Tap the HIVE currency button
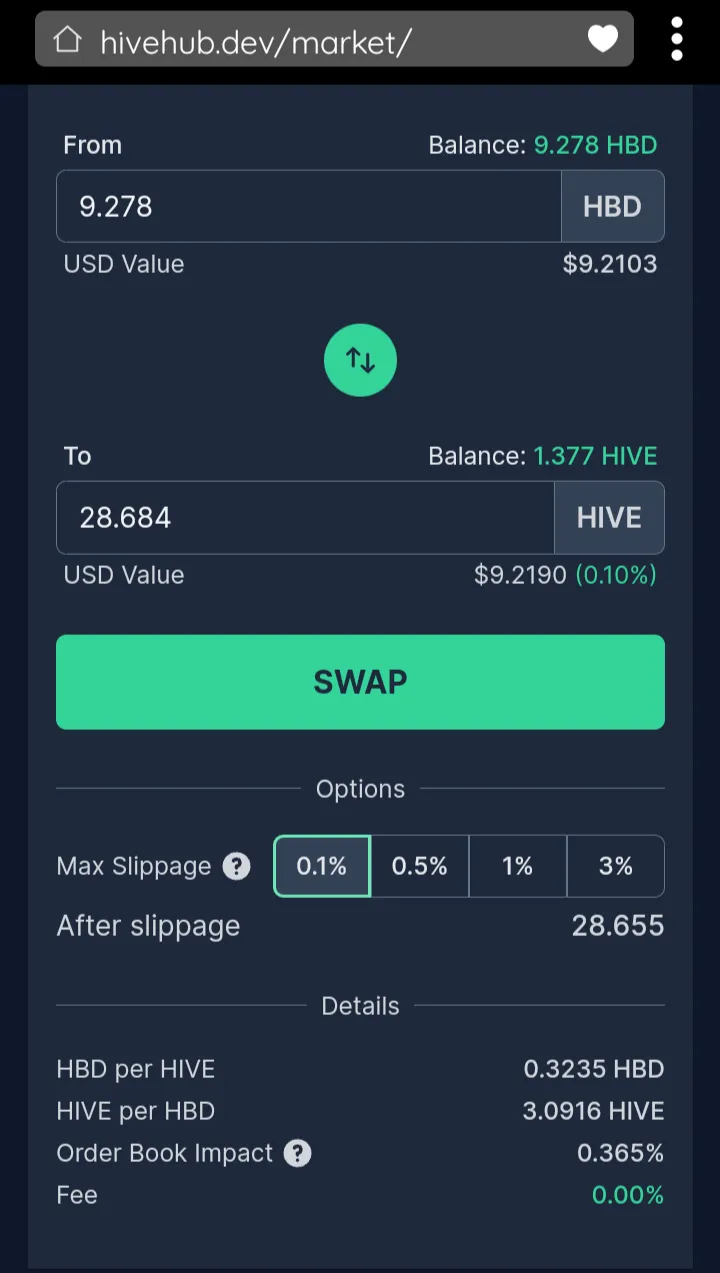The height and width of the screenshot is (1273, 720). point(608,518)
